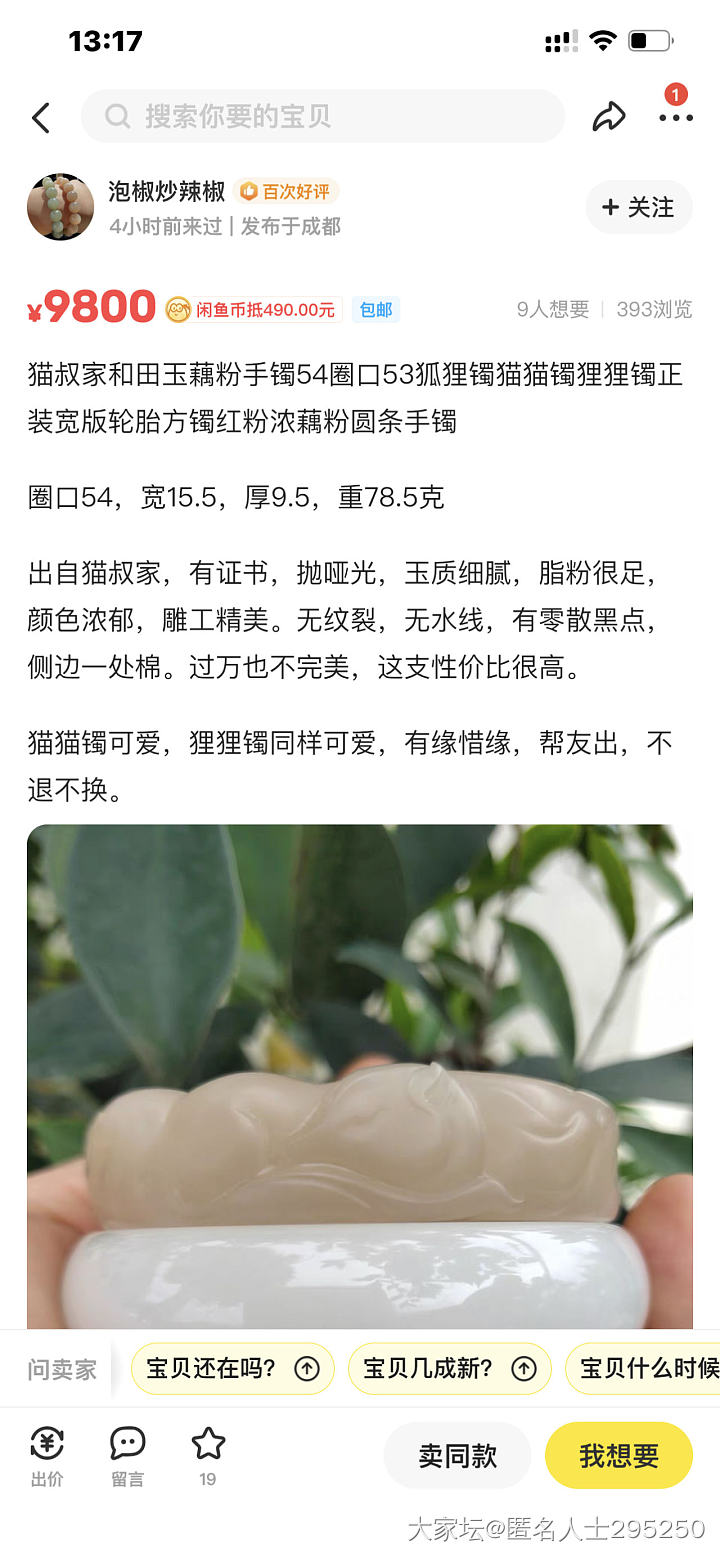720x1558 pixels.
Task: Open the search box for items
Action: [x=322, y=117]
